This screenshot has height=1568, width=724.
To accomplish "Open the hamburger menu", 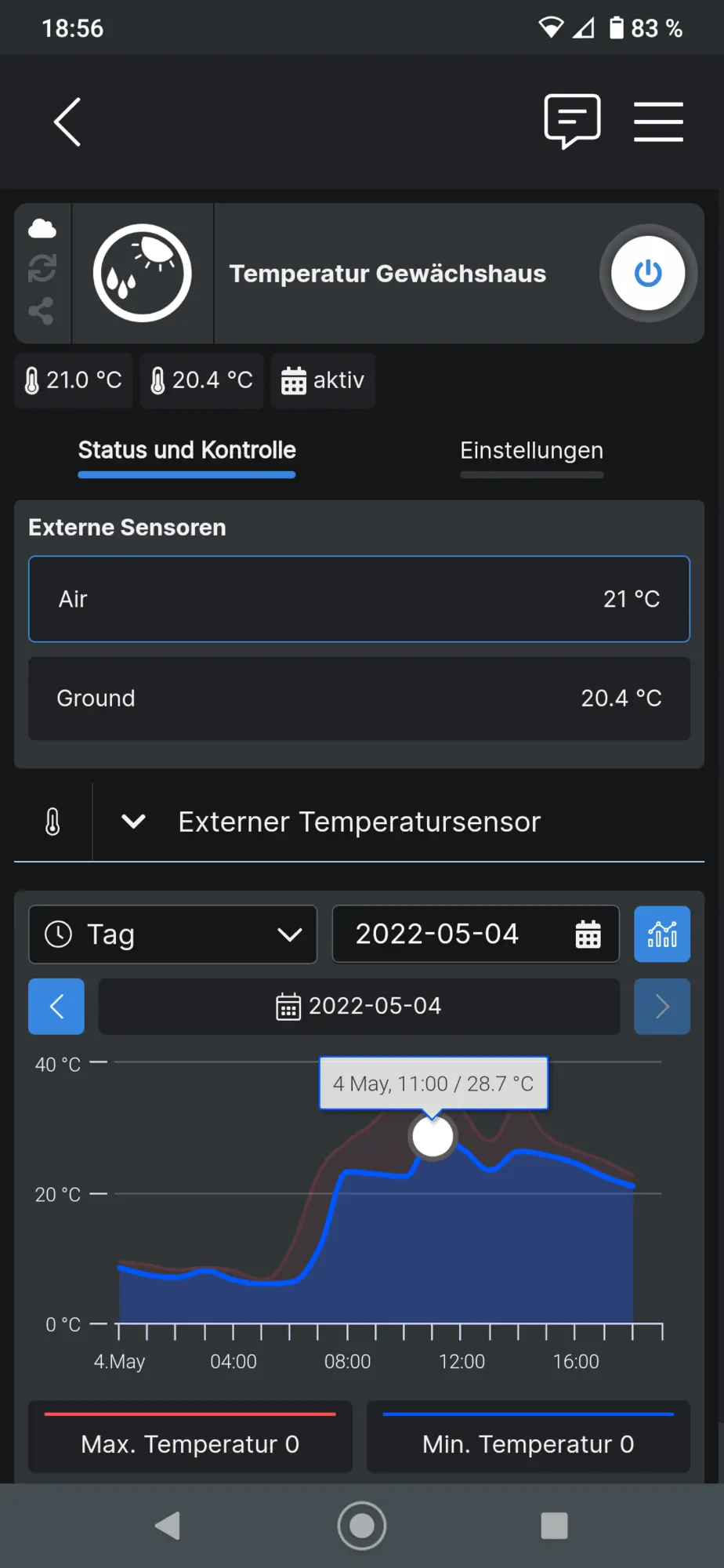I will (658, 122).
